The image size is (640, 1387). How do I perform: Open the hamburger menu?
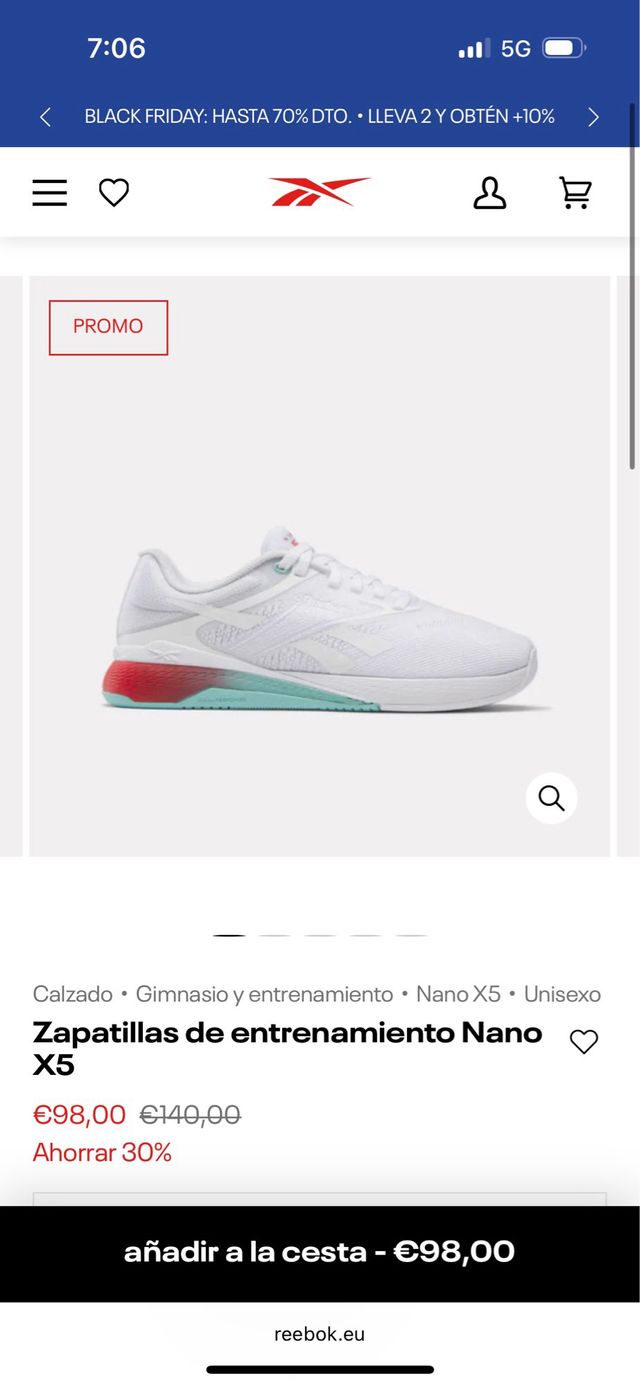click(49, 192)
